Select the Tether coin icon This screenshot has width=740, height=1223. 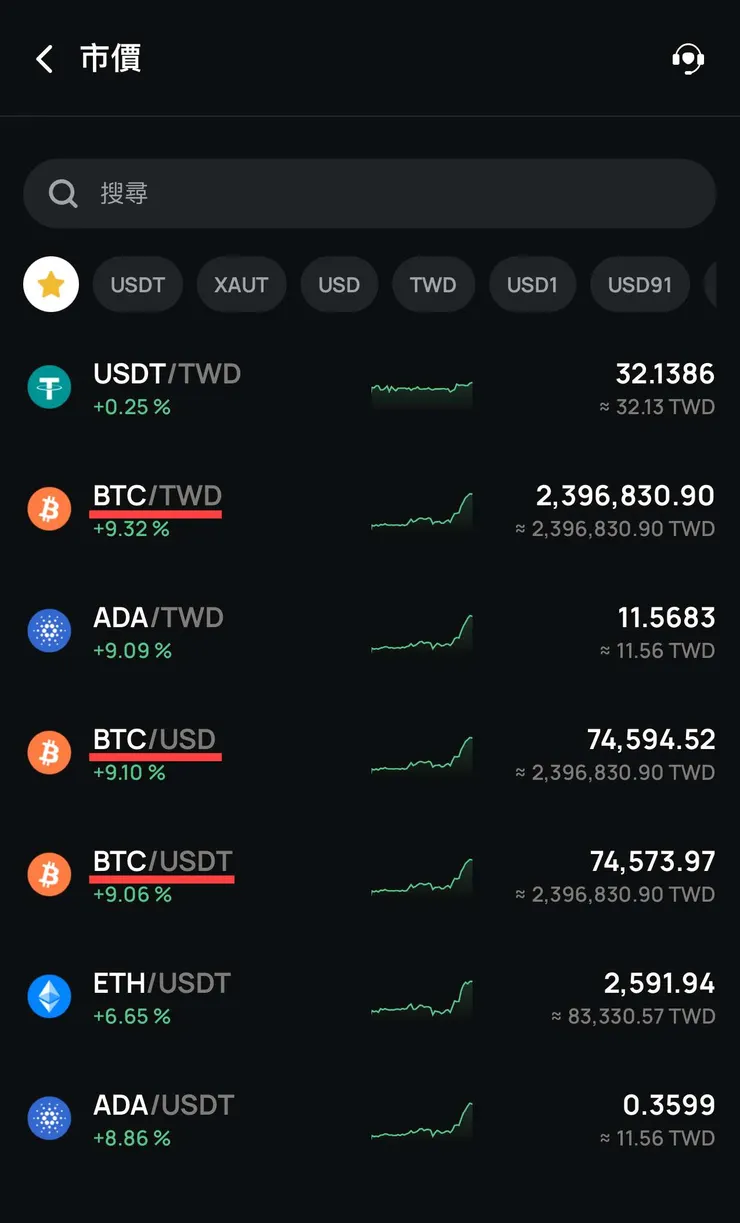click(49, 387)
